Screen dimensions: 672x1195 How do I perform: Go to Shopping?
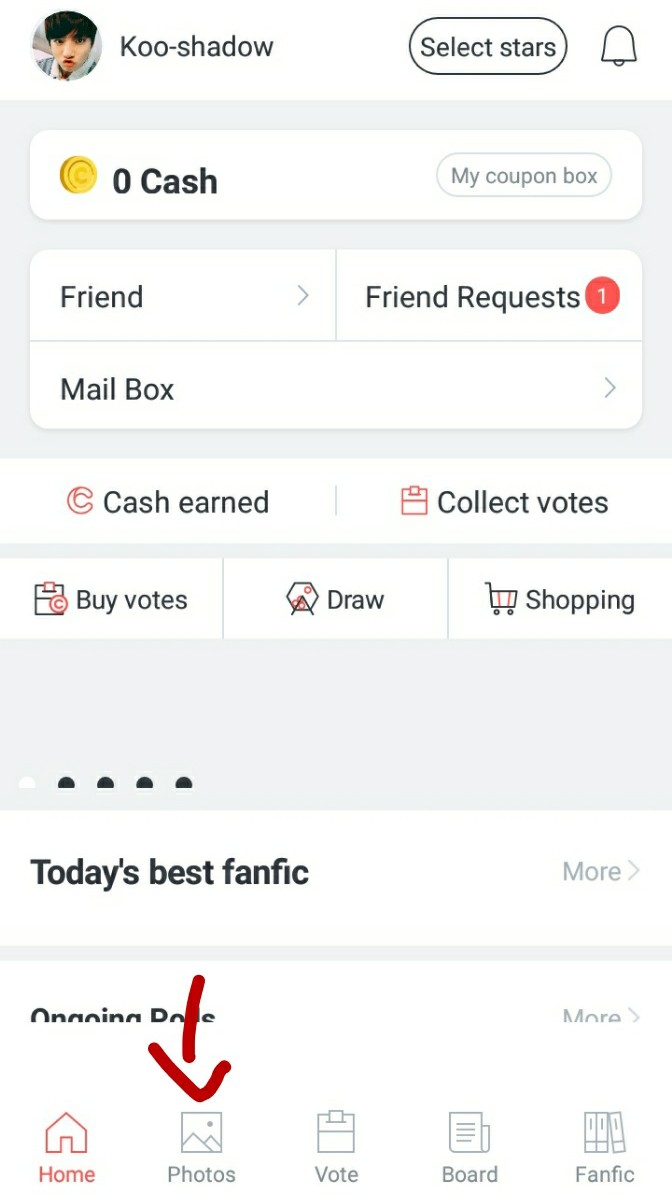tap(560, 600)
